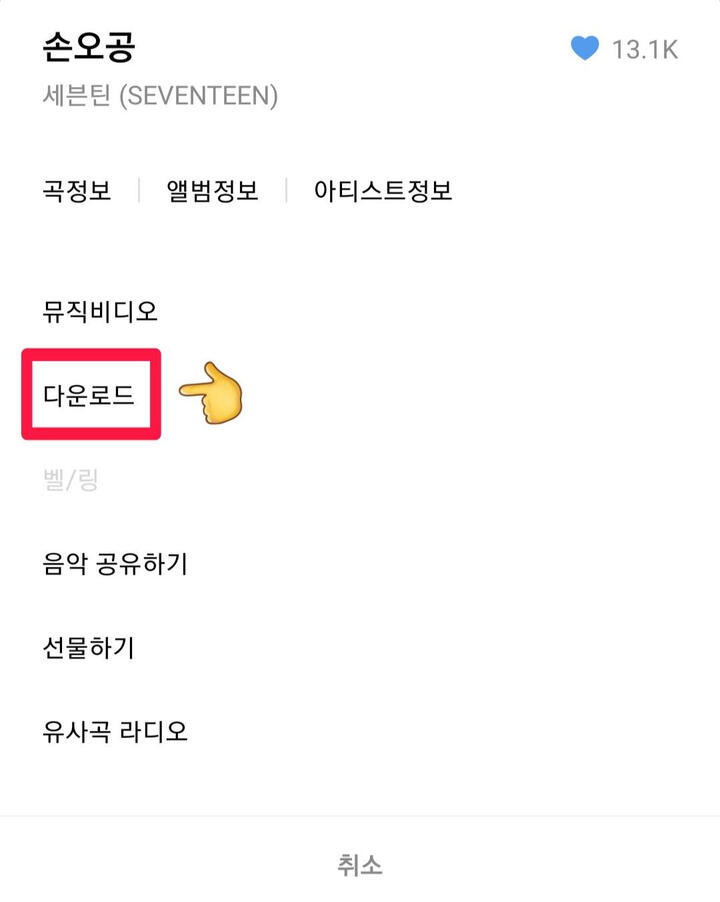720x902 pixels.
Task: Select 선물하기 to gift the song
Action: coord(88,648)
